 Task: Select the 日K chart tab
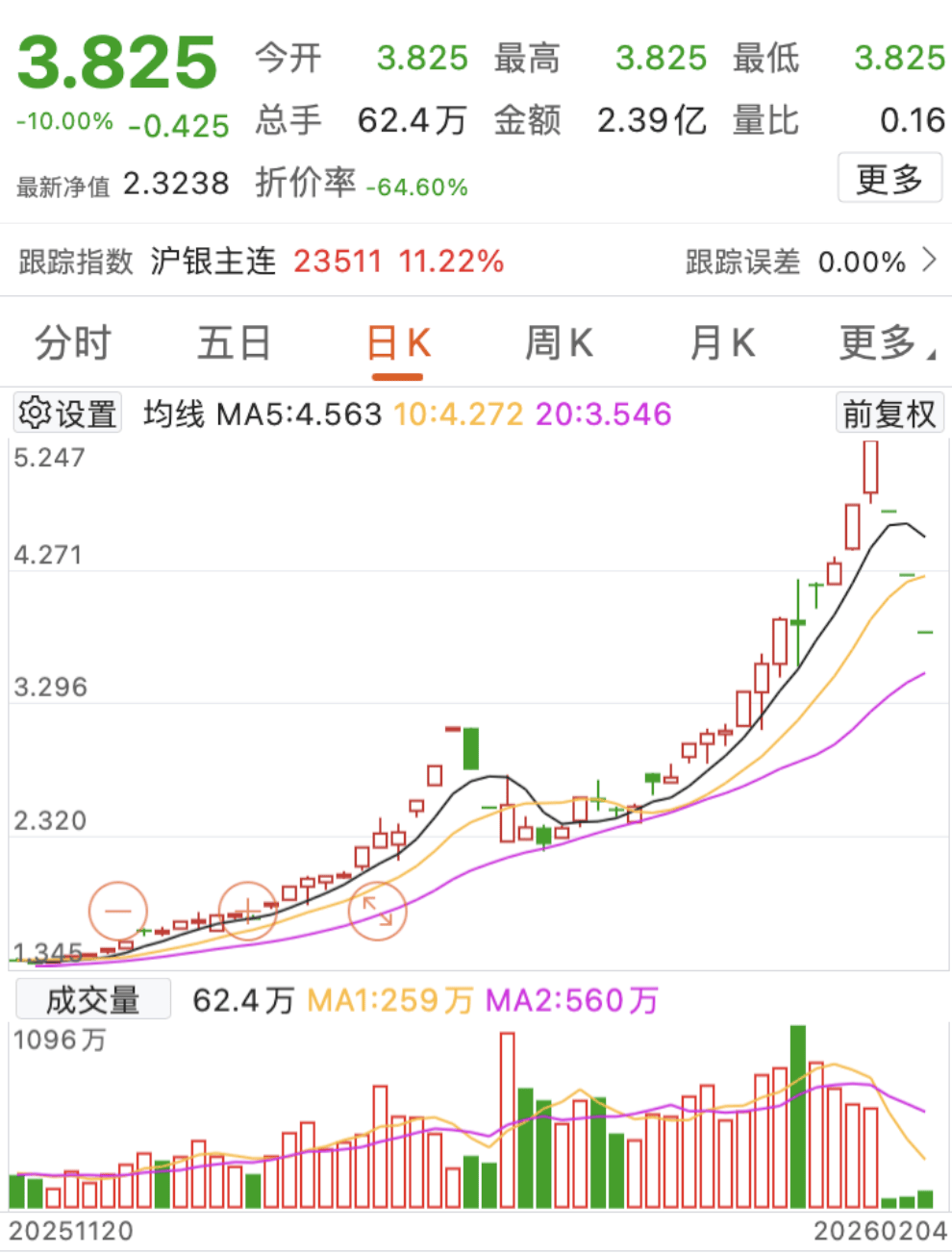(398, 343)
